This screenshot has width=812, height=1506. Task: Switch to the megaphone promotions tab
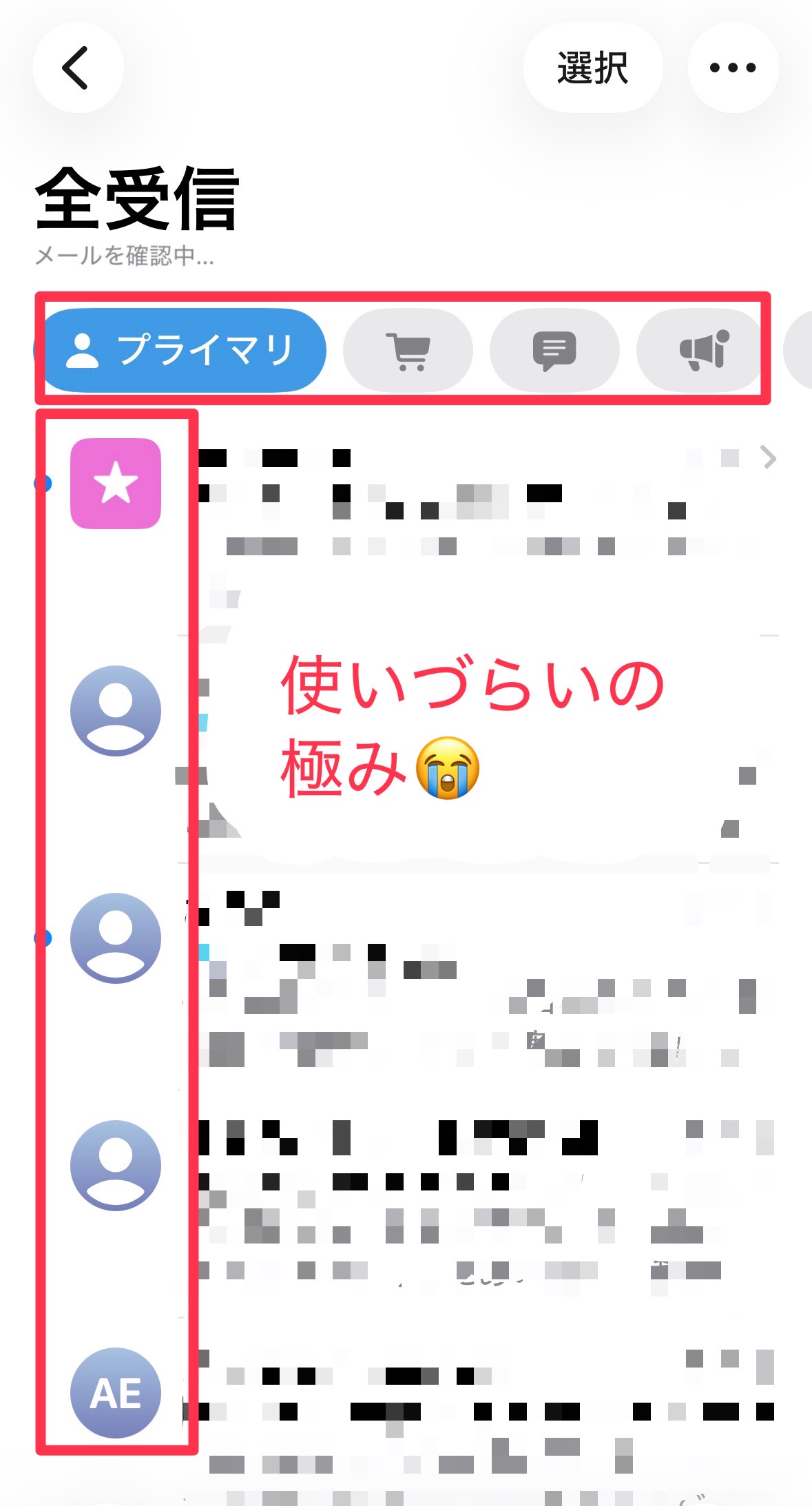click(x=702, y=350)
